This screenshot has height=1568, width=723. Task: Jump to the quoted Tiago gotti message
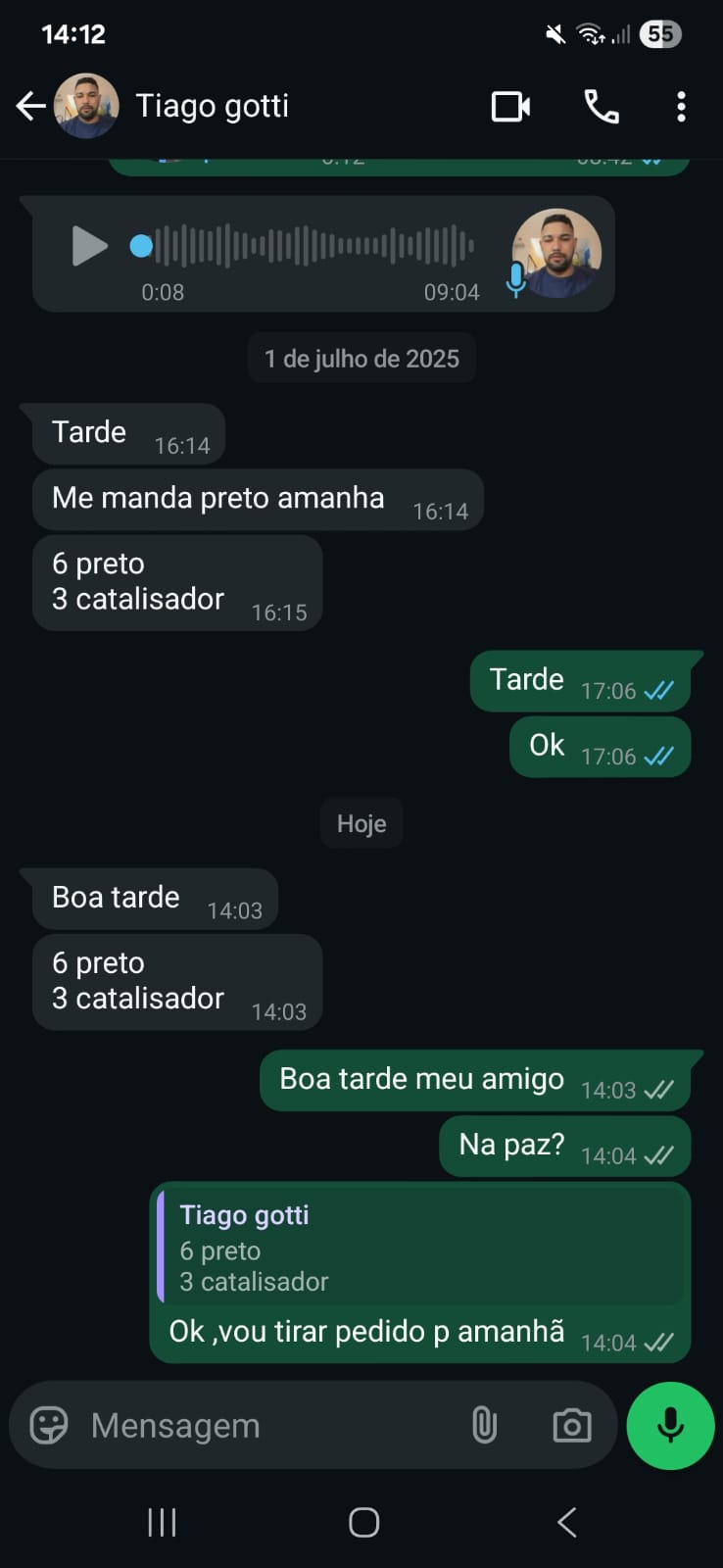[421, 1249]
